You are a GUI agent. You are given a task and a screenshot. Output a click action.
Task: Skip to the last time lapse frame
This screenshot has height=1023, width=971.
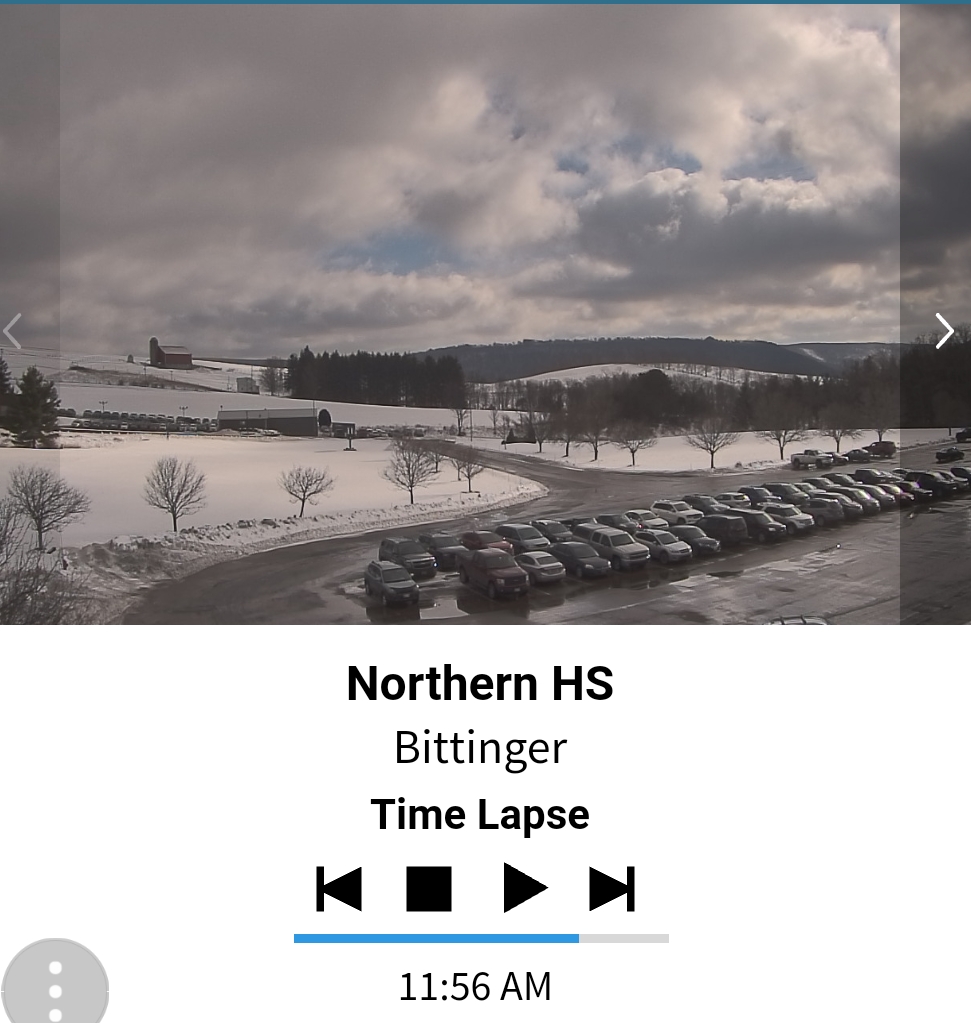[x=612, y=888]
